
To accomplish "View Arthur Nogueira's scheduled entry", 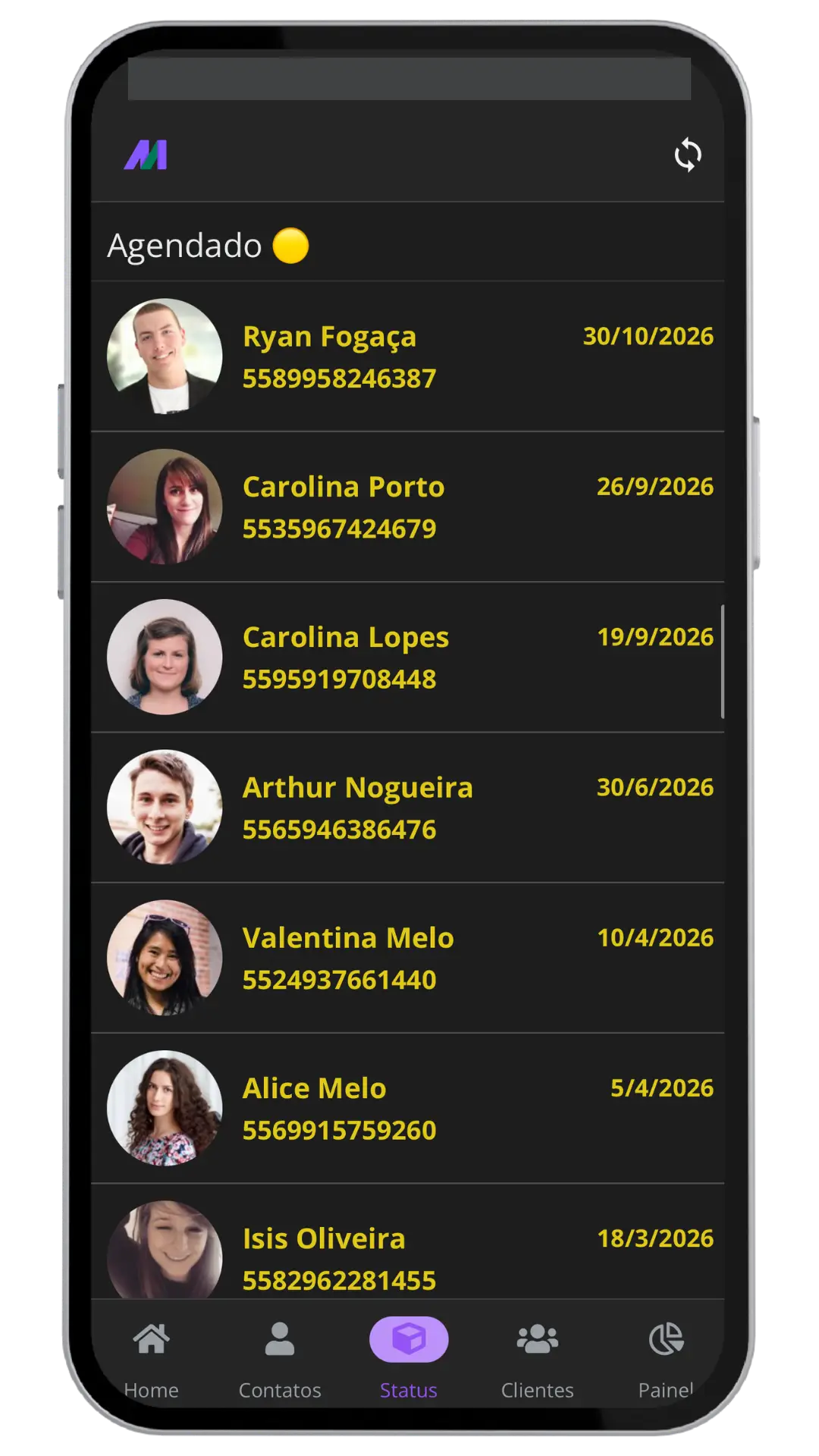I will (407, 807).
